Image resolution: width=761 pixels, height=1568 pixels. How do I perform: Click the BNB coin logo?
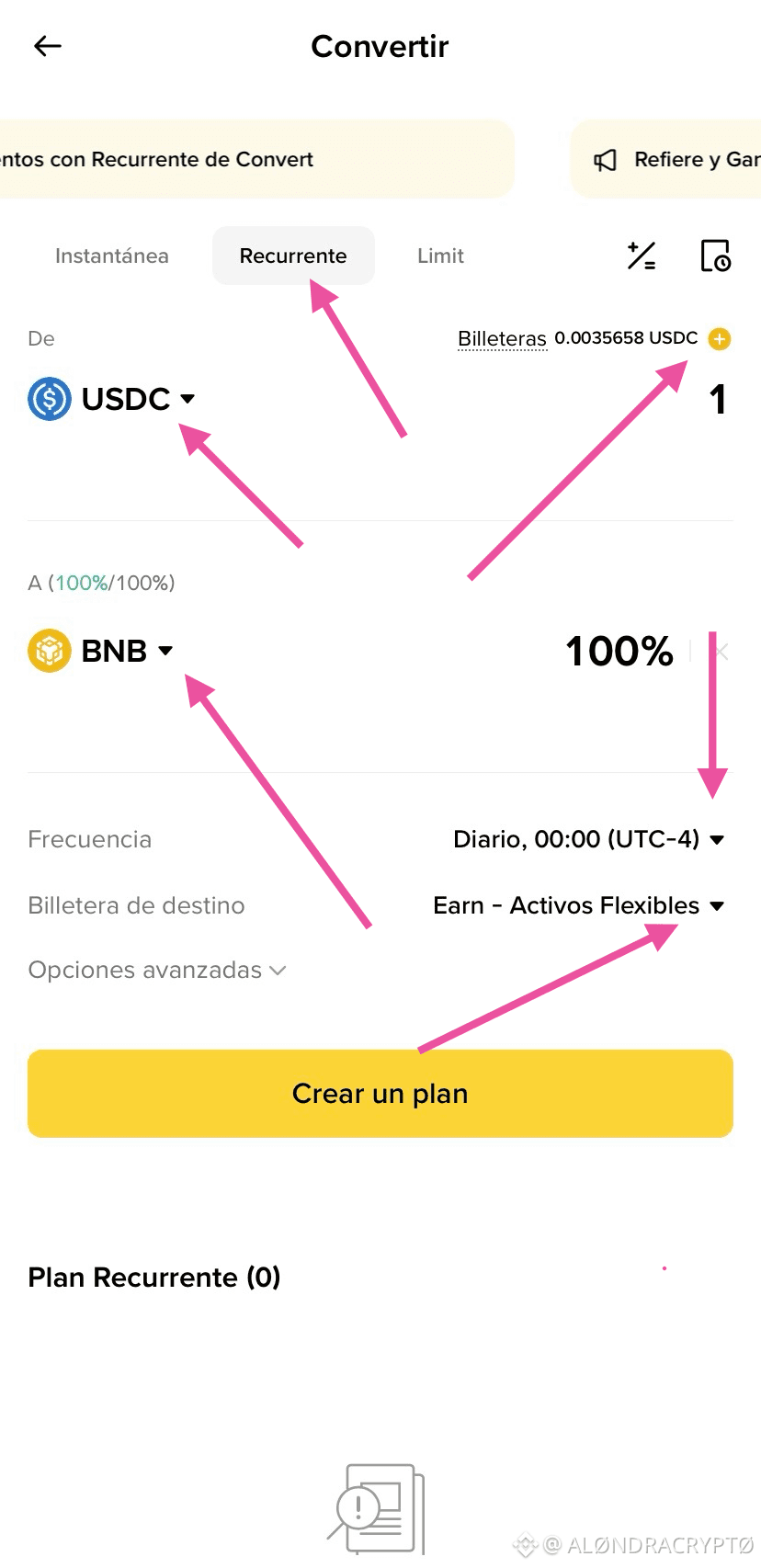(48, 650)
